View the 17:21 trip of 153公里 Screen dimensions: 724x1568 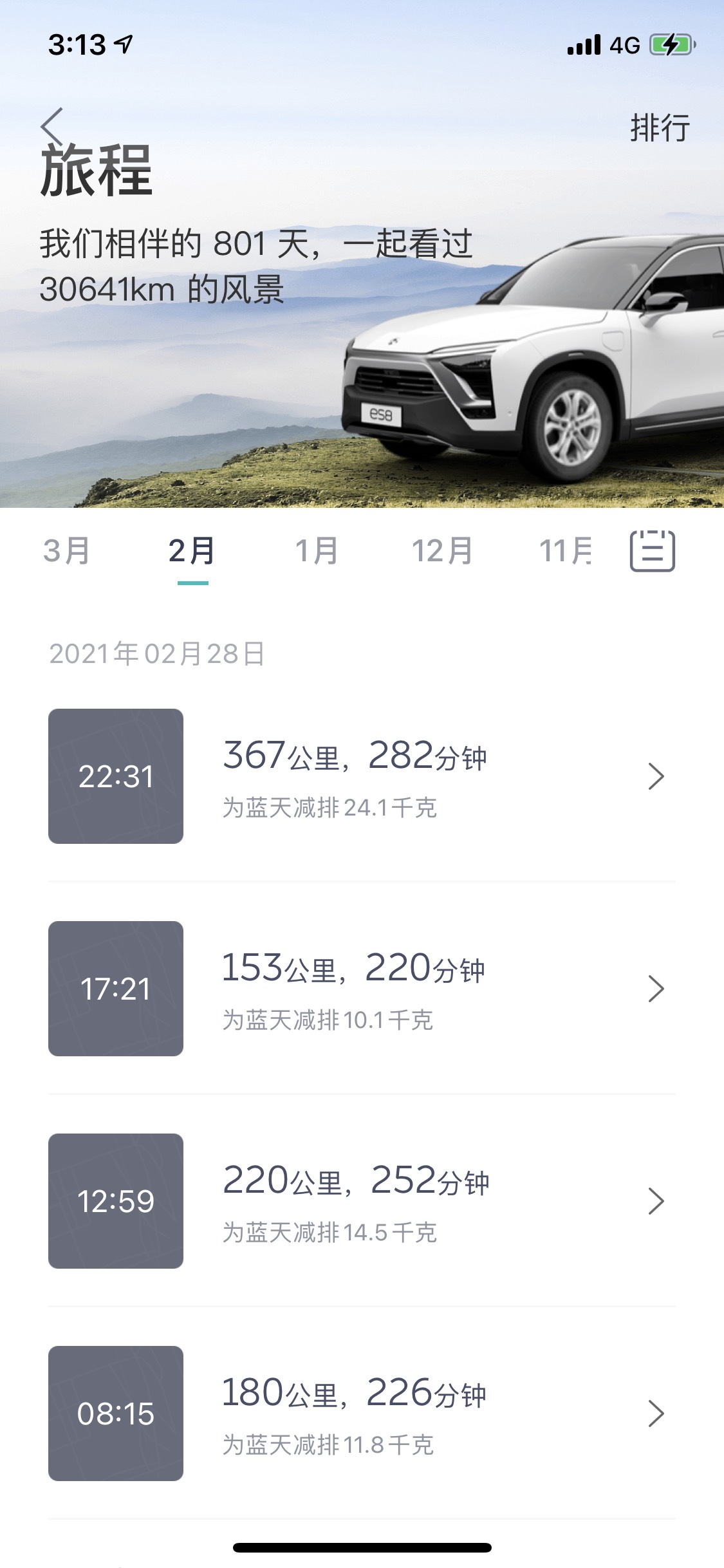pos(360,989)
